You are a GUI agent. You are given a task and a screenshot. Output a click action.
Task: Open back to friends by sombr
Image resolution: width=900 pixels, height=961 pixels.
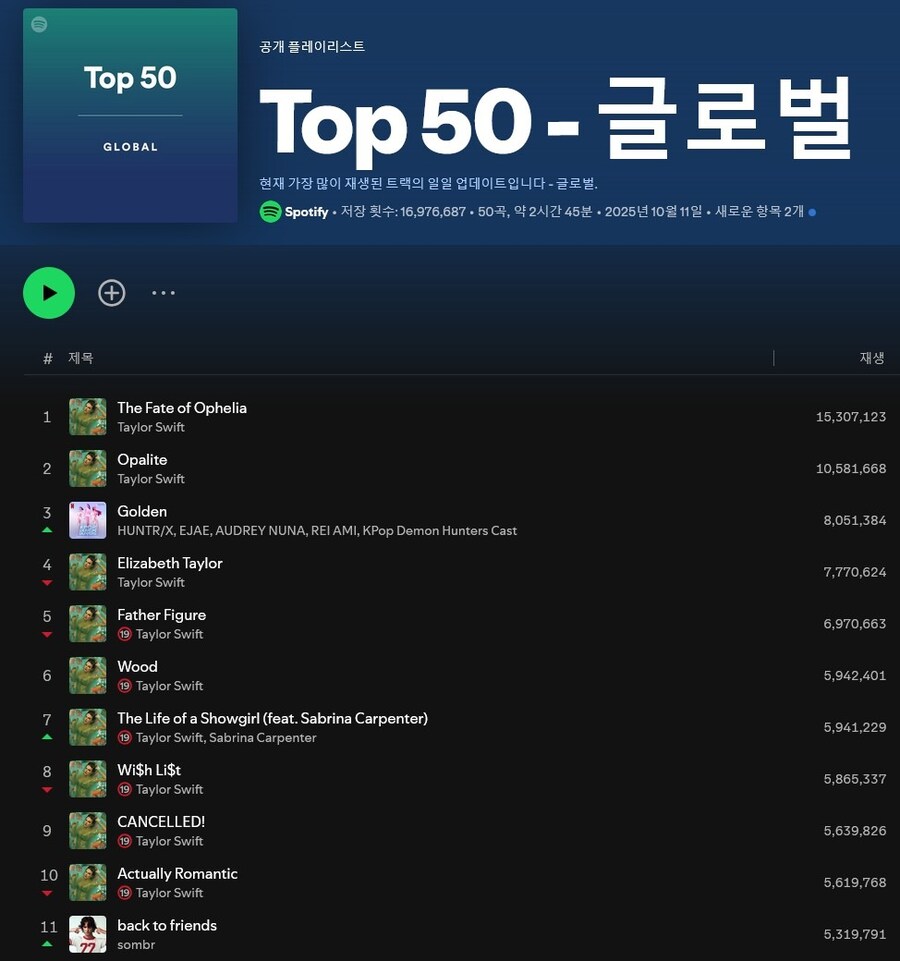point(167,925)
